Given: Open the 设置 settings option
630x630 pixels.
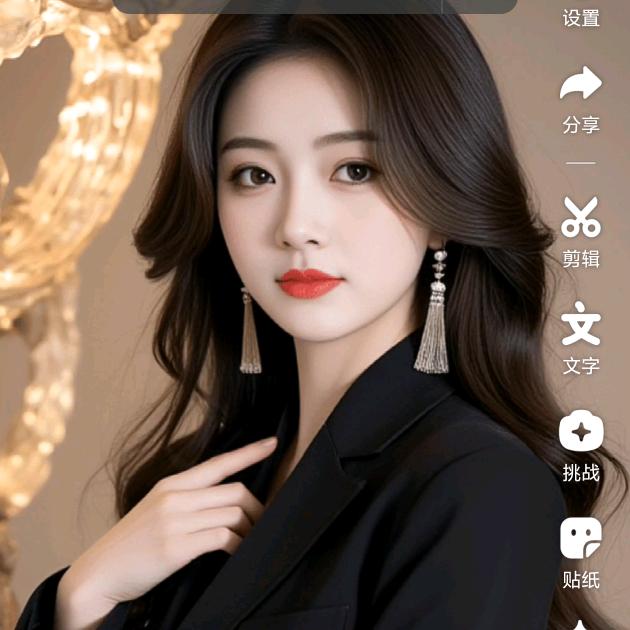Looking at the screenshot, I should [581, 18].
